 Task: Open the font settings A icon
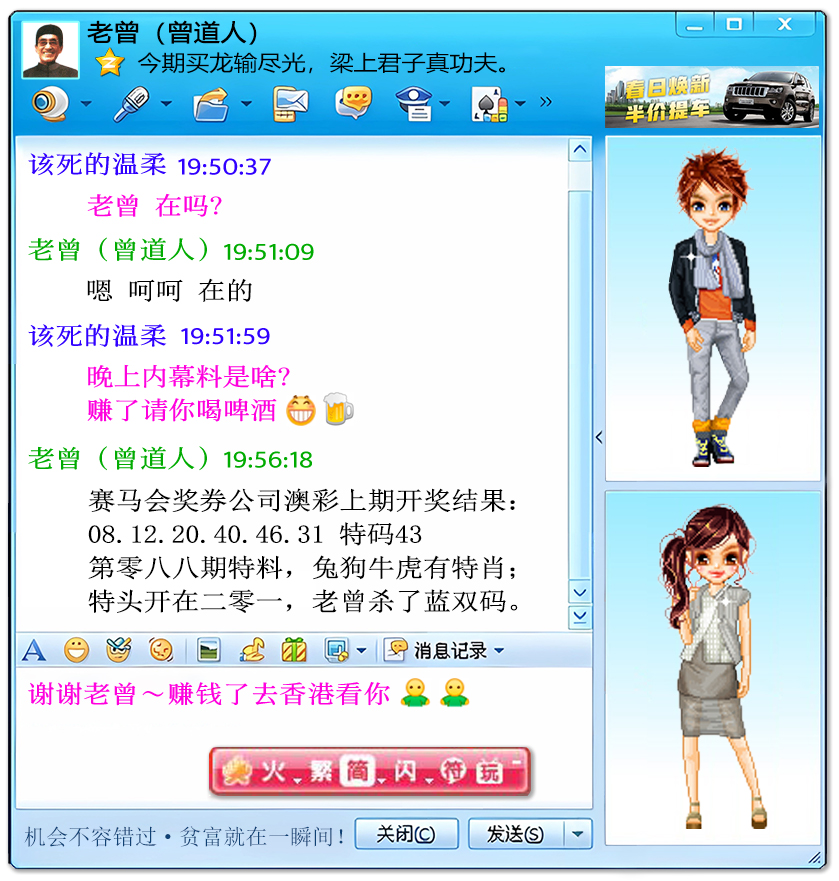point(34,651)
